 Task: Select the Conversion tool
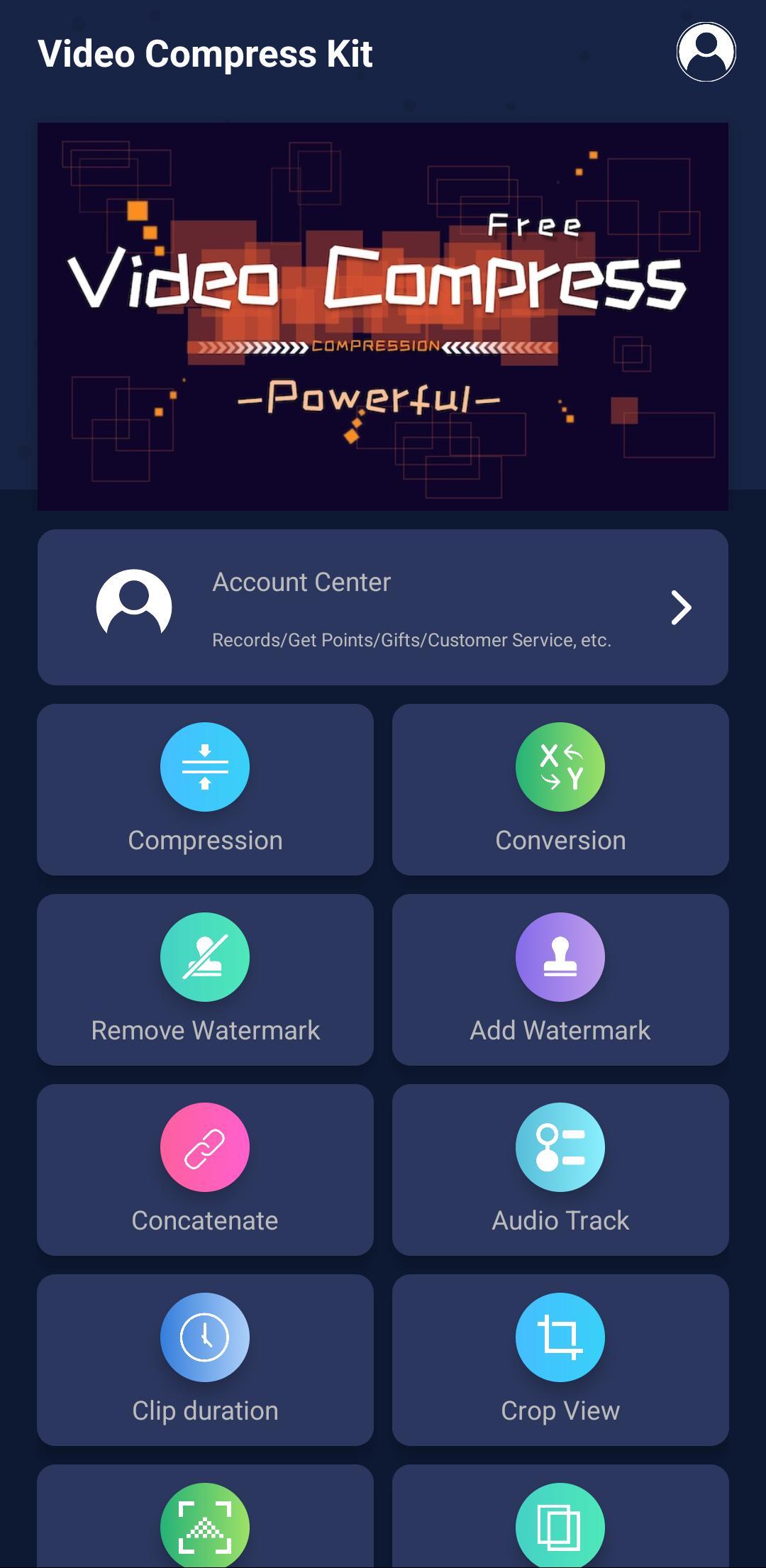(560, 790)
